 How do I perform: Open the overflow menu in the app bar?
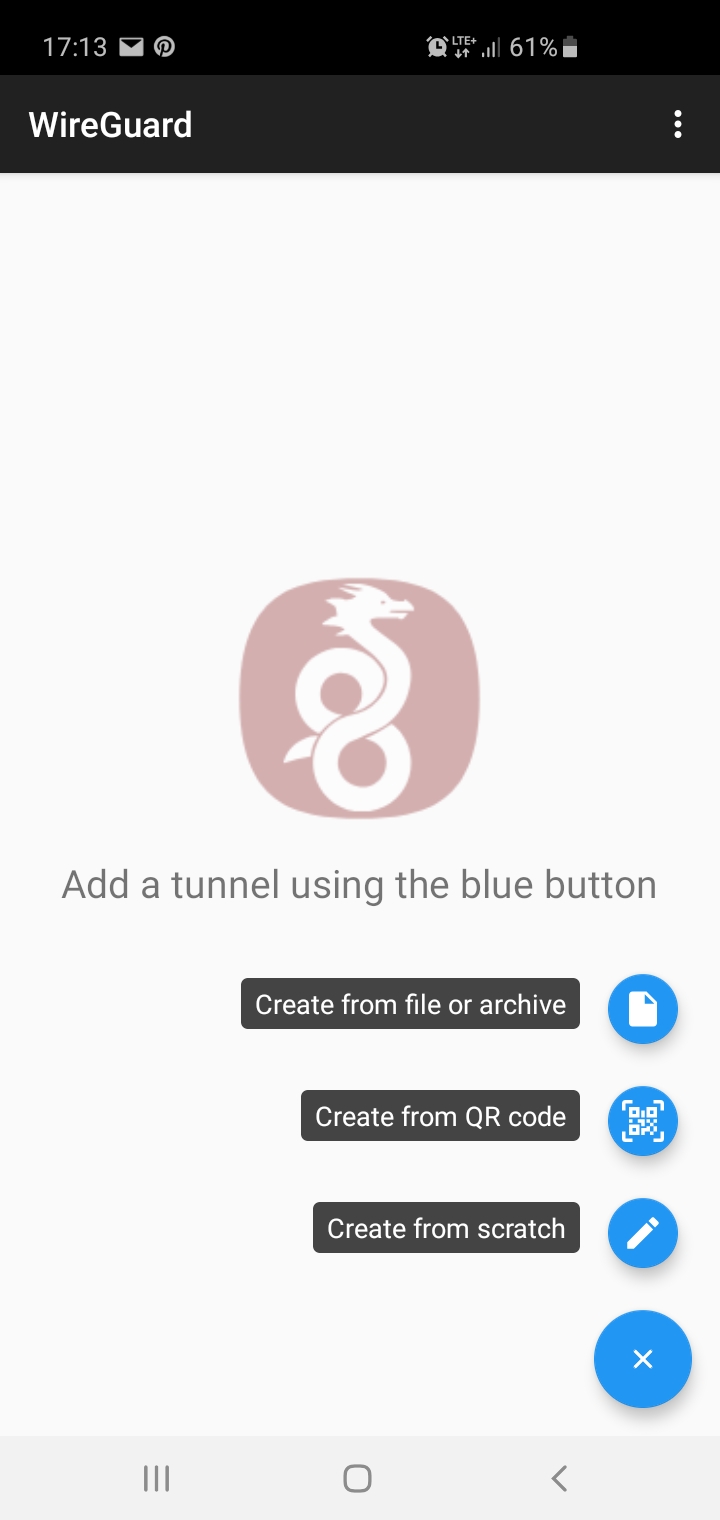click(678, 125)
